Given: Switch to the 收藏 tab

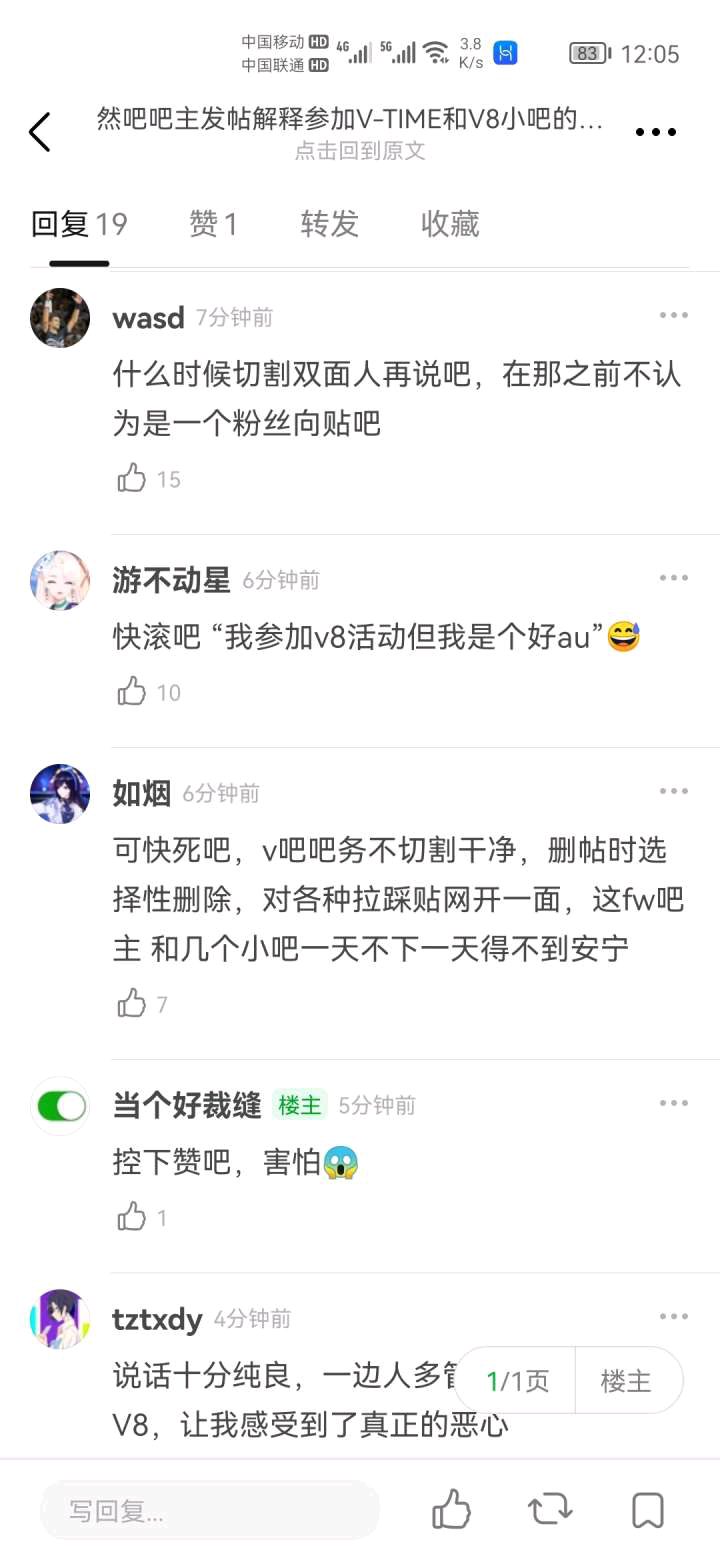Looking at the screenshot, I should [450, 224].
